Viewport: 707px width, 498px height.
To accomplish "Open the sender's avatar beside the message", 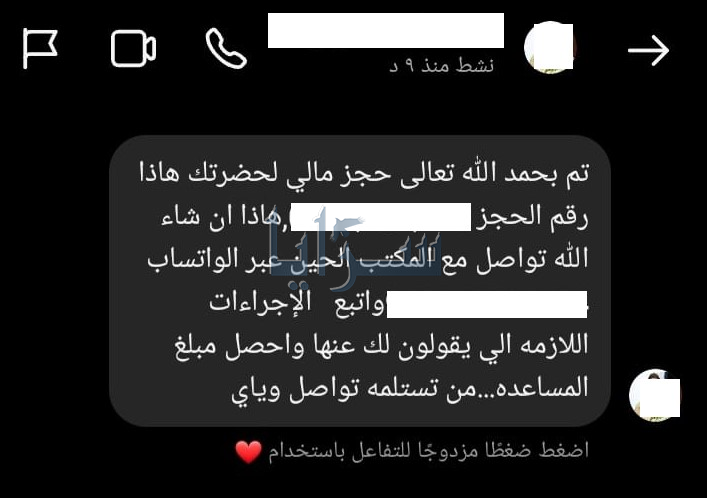I will [654, 394].
